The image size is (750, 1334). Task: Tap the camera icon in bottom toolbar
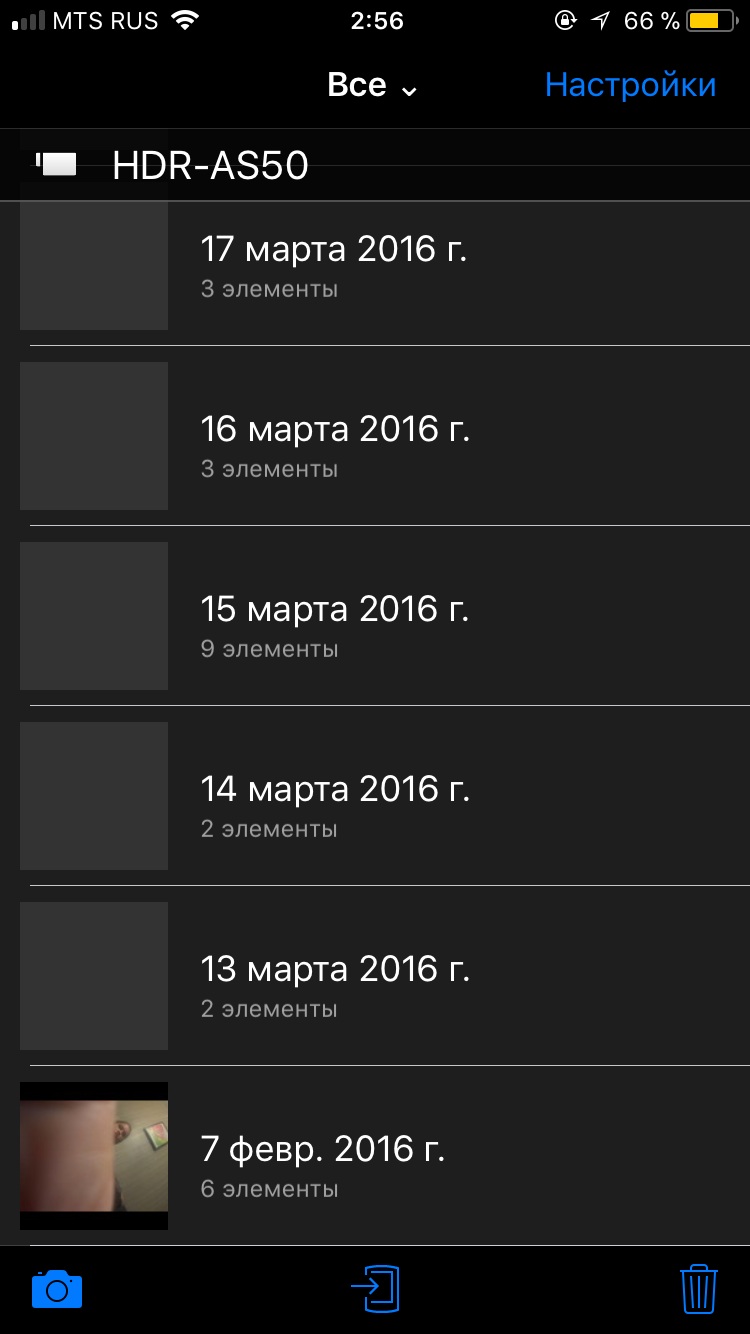[x=57, y=1289]
